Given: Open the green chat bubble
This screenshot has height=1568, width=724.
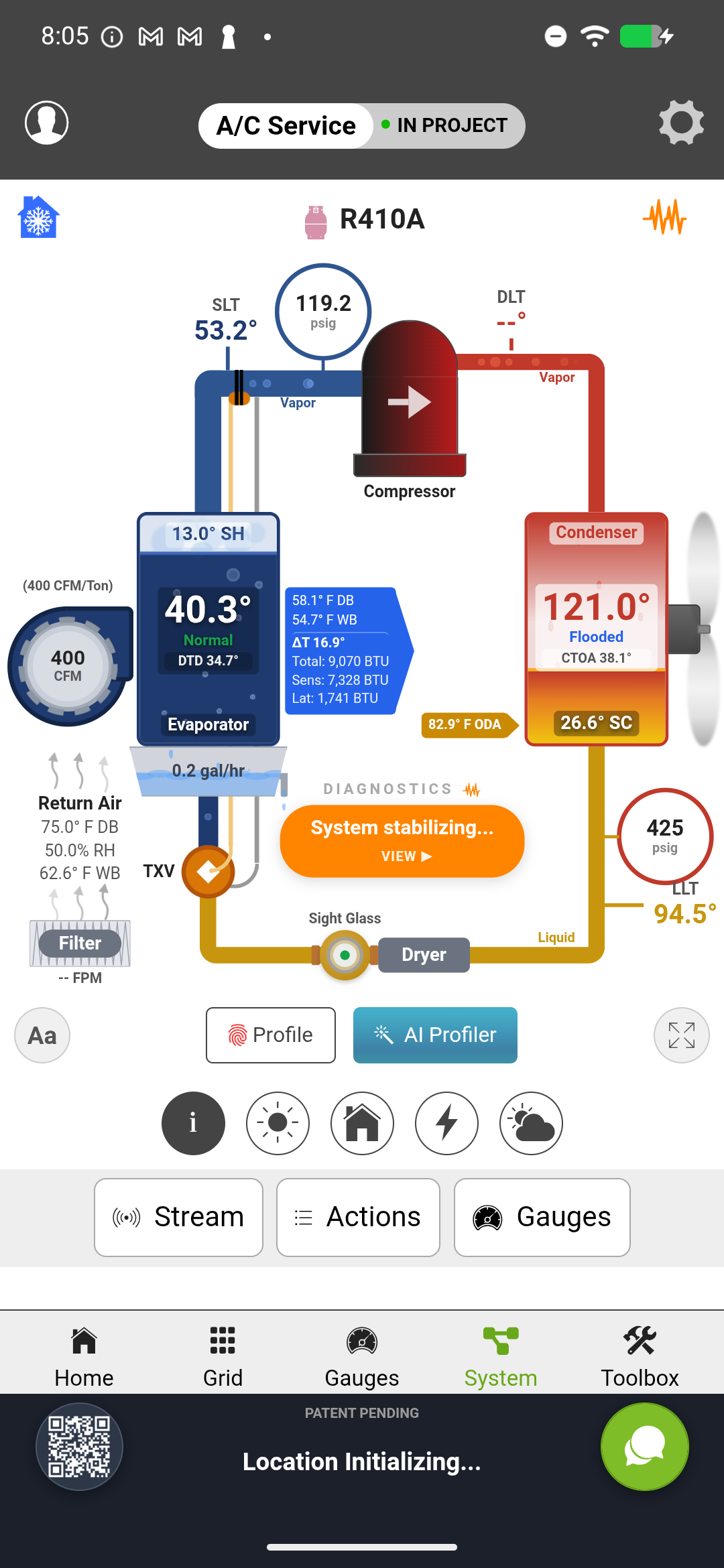Looking at the screenshot, I should click(644, 1447).
